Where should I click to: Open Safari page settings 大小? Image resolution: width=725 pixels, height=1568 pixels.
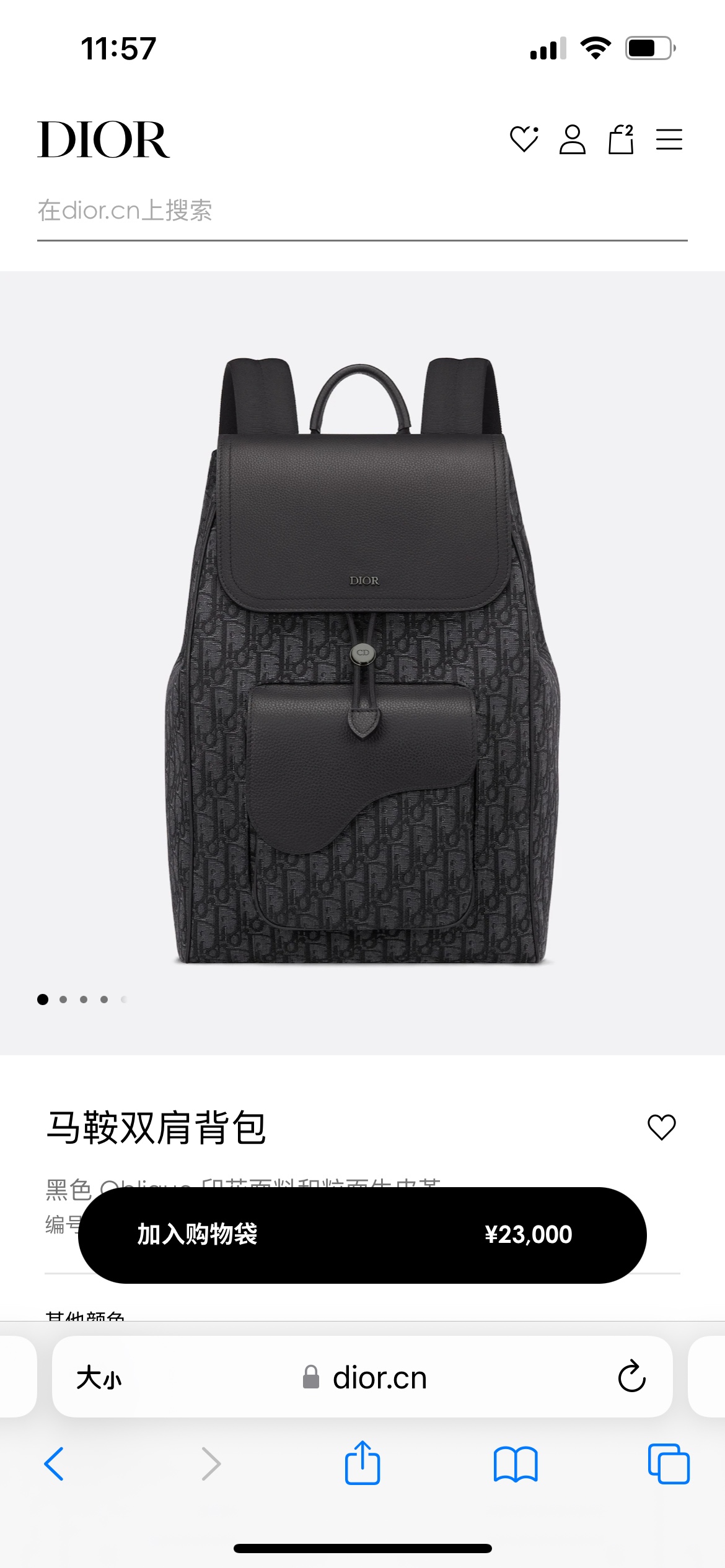tap(99, 1379)
